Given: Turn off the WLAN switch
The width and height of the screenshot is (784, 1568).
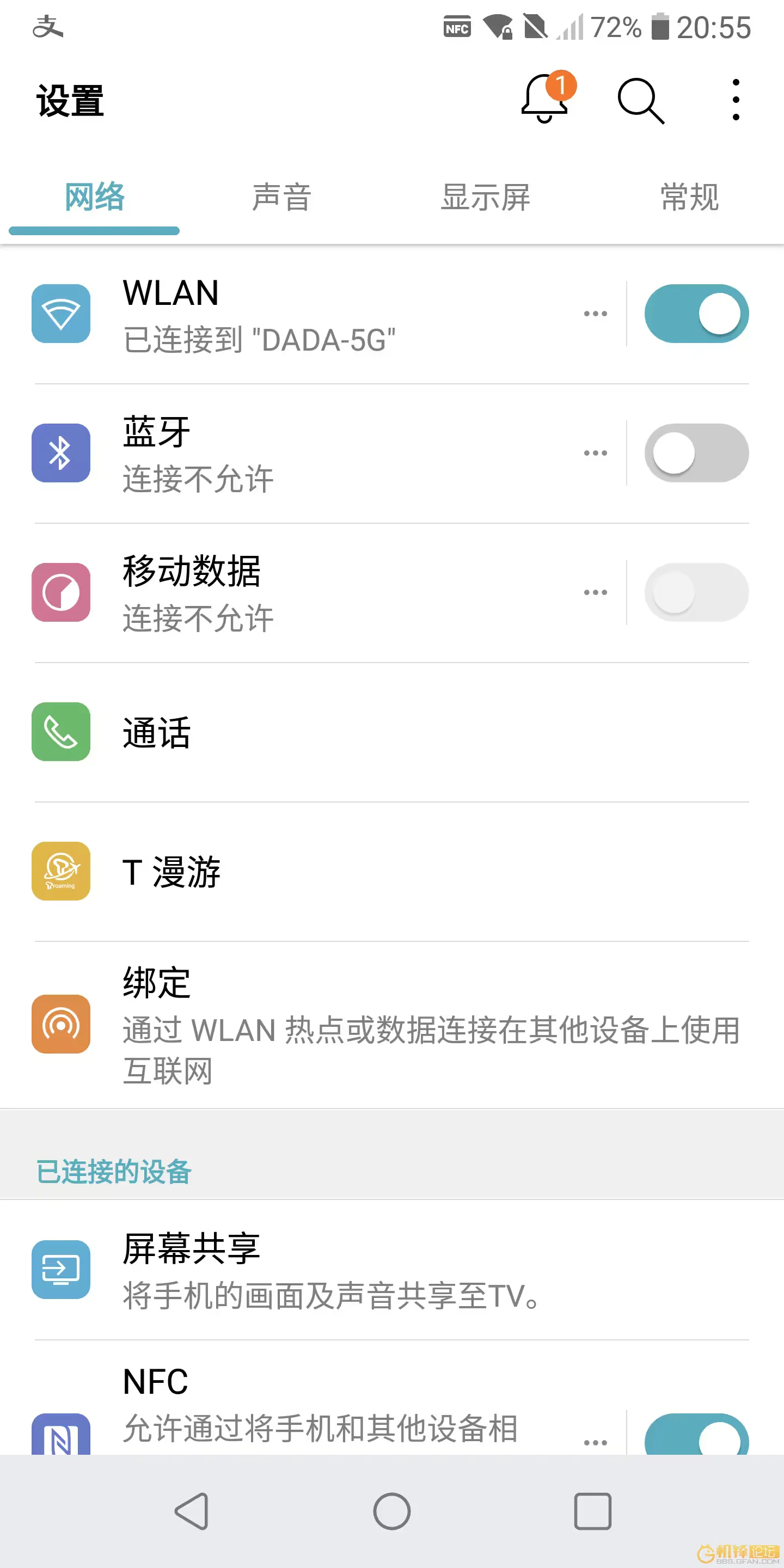Looking at the screenshot, I should (696, 314).
